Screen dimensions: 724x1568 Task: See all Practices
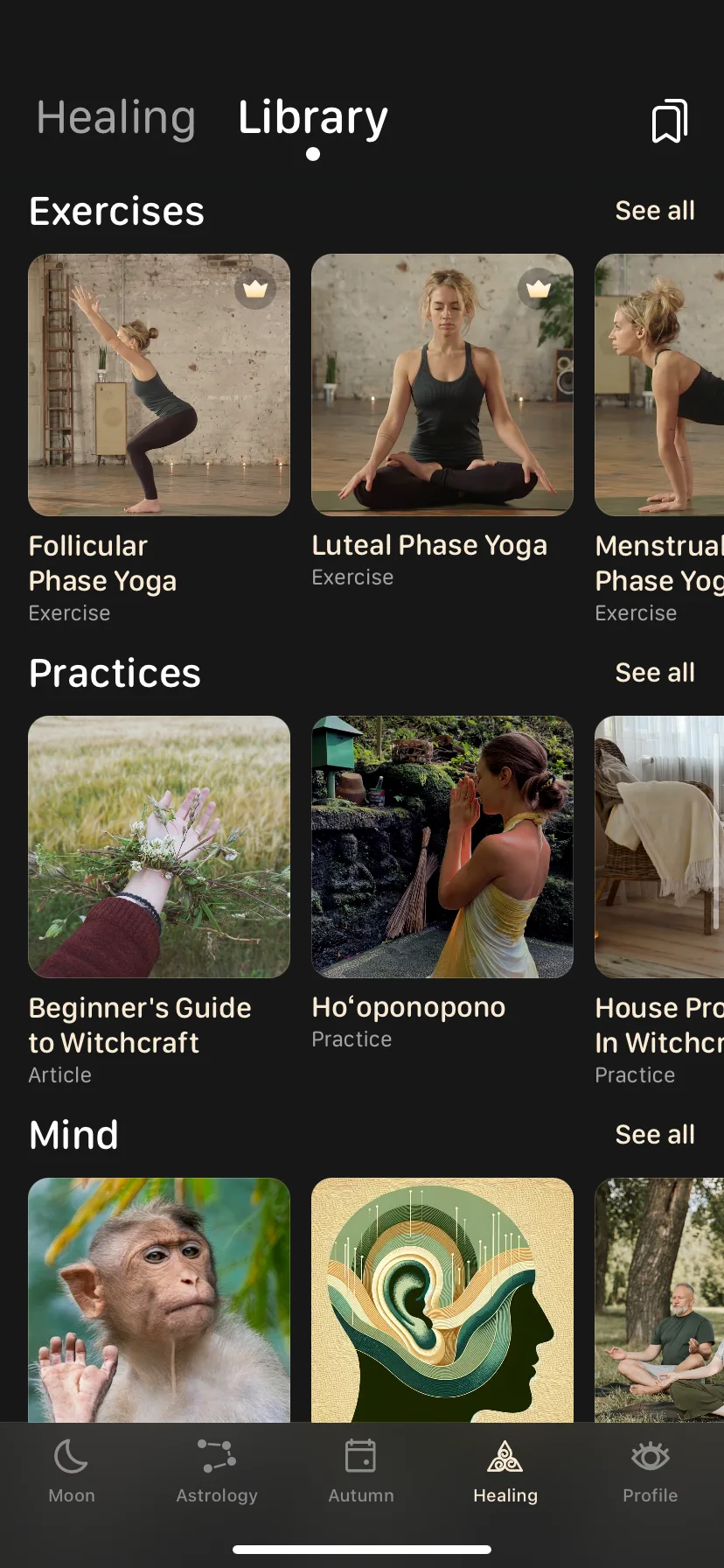click(x=654, y=673)
